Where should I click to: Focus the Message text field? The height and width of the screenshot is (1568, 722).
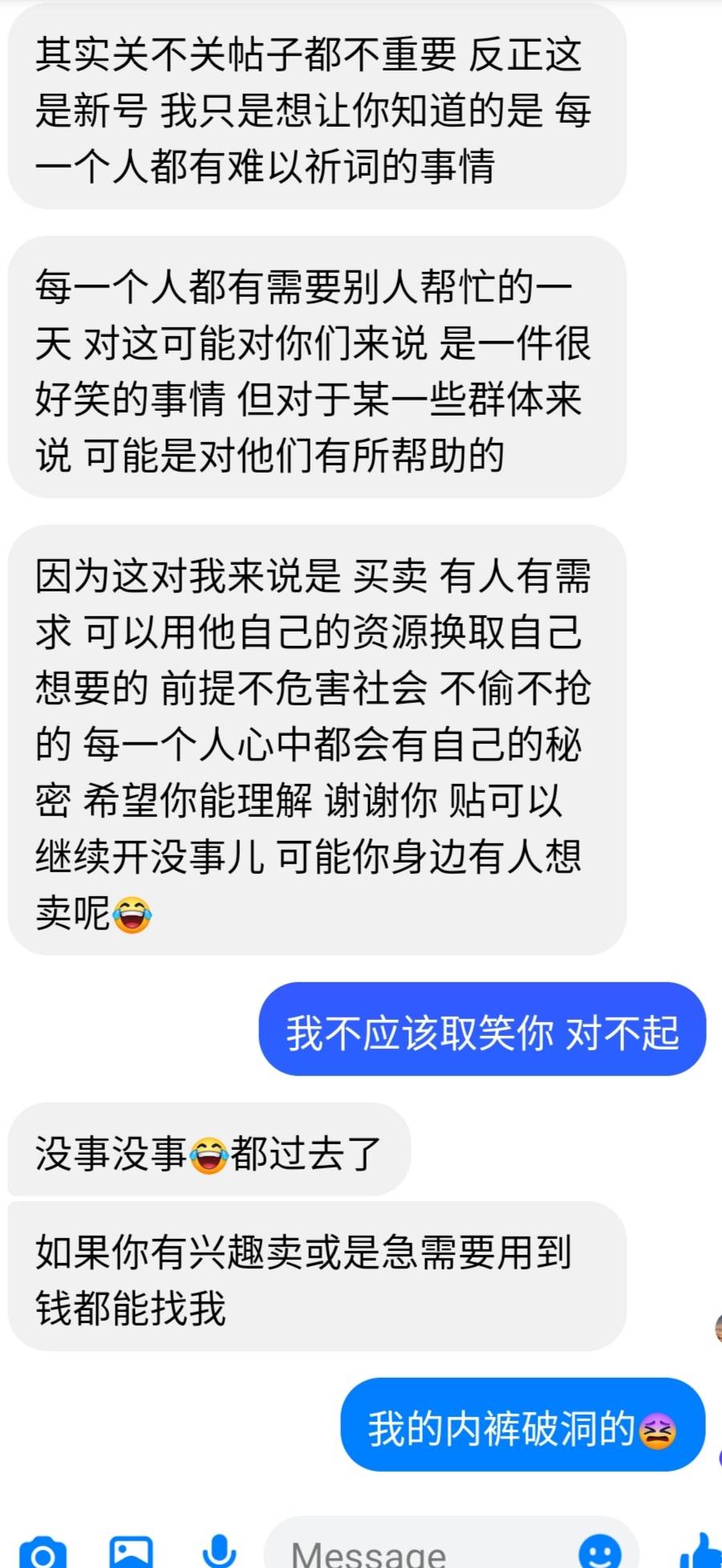(x=417, y=1554)
